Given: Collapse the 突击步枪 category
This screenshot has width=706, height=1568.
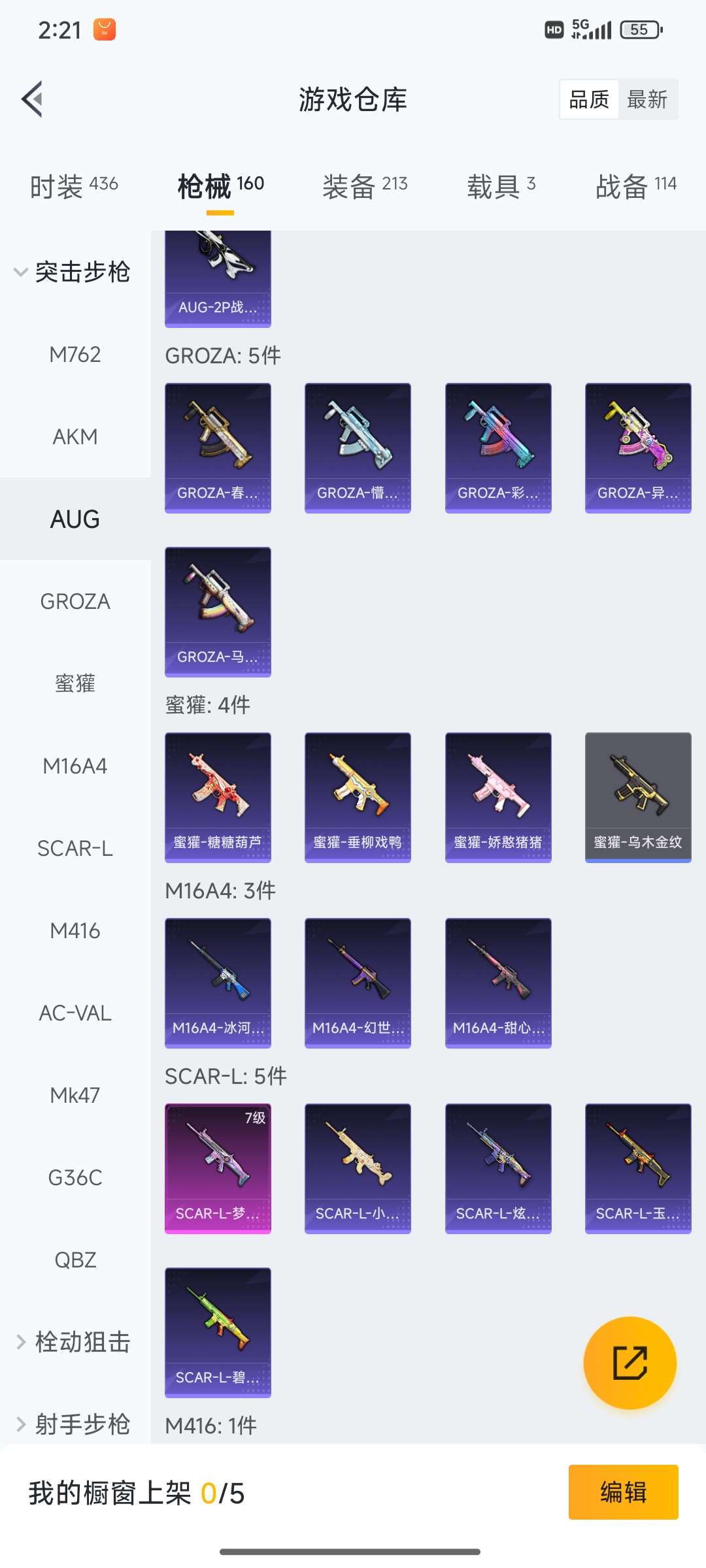Looking at the screenshot, I should click(73, 272).
